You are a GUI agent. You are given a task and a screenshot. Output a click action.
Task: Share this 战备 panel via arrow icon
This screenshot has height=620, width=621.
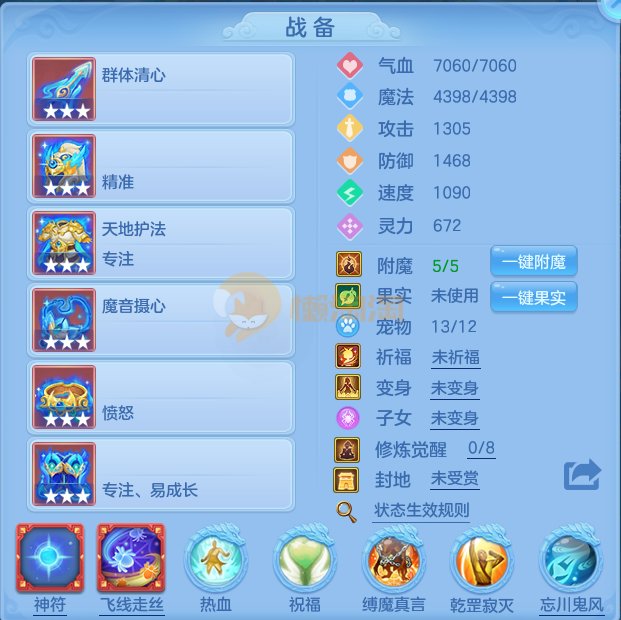click(x=581, y=474)
